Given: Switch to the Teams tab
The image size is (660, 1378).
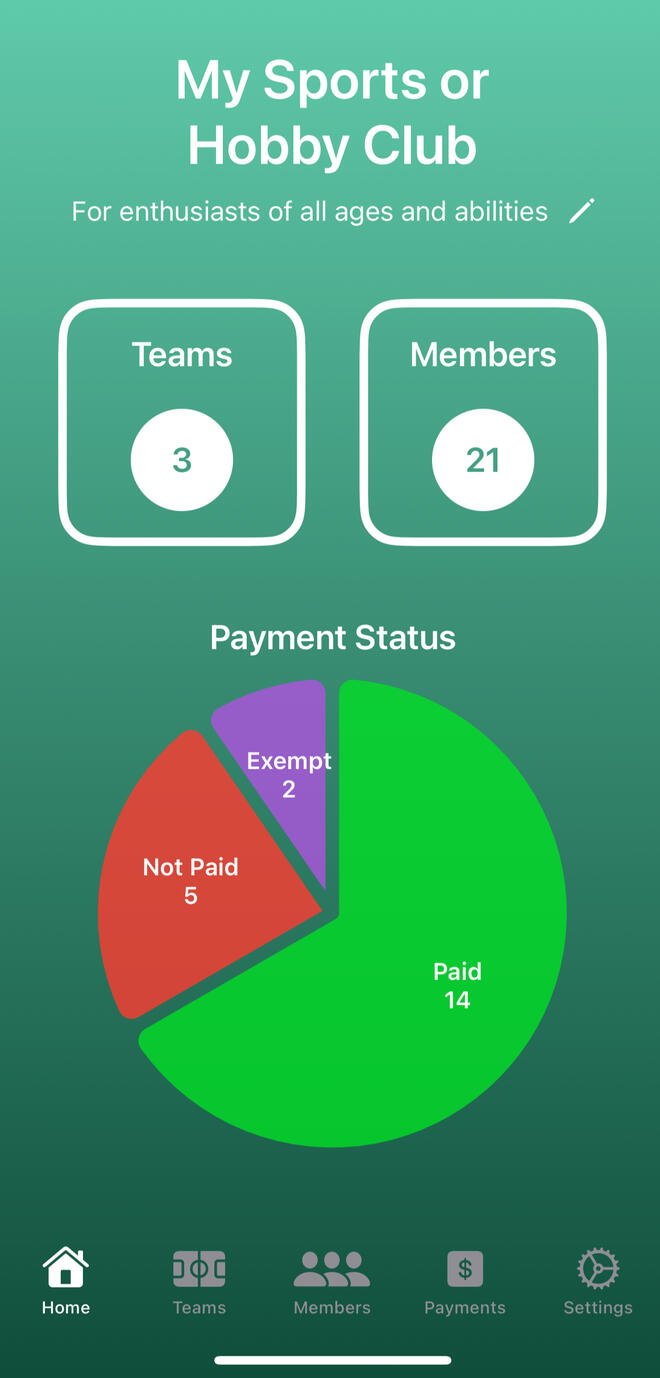Looking at the screenshot, I should click(199, 1281).
